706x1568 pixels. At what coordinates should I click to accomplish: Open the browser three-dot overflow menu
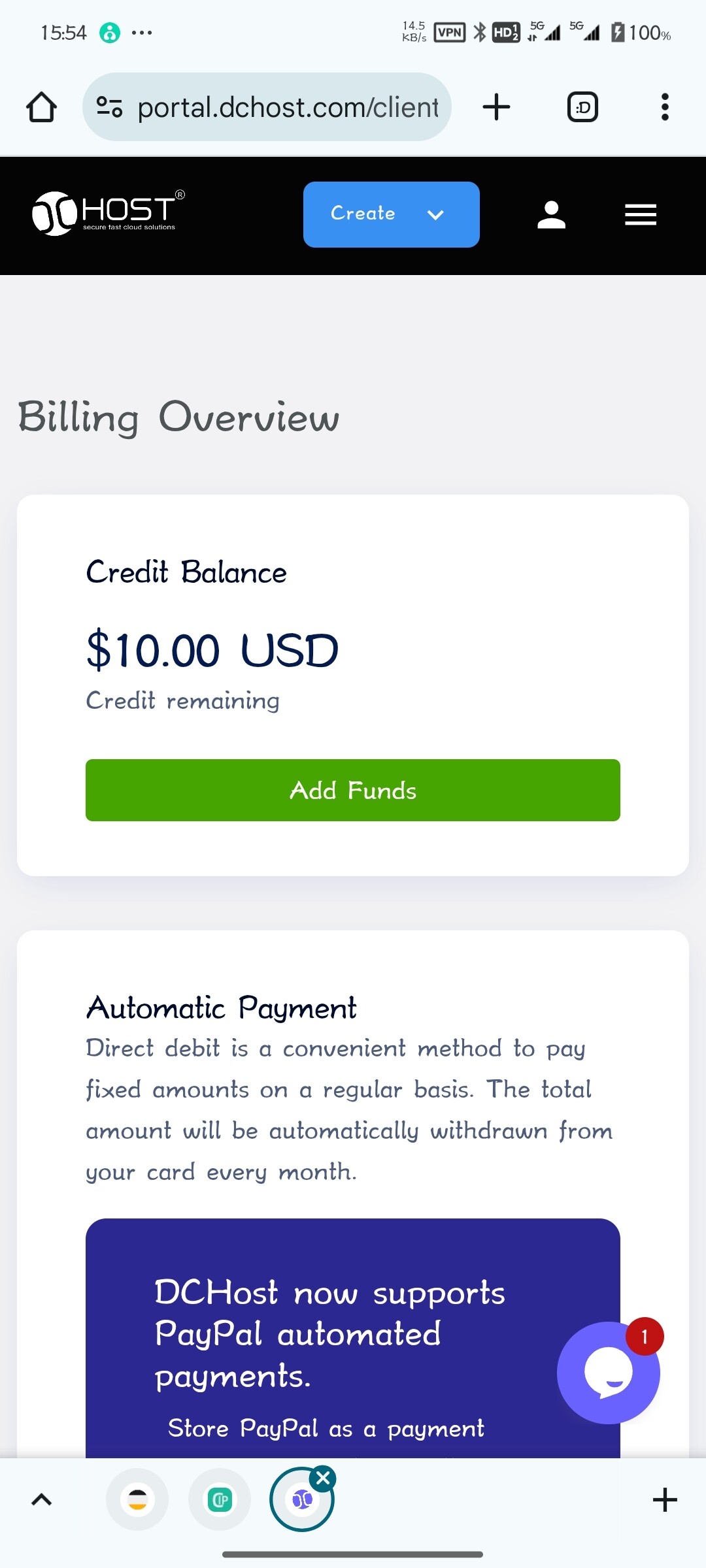[664, 106]
